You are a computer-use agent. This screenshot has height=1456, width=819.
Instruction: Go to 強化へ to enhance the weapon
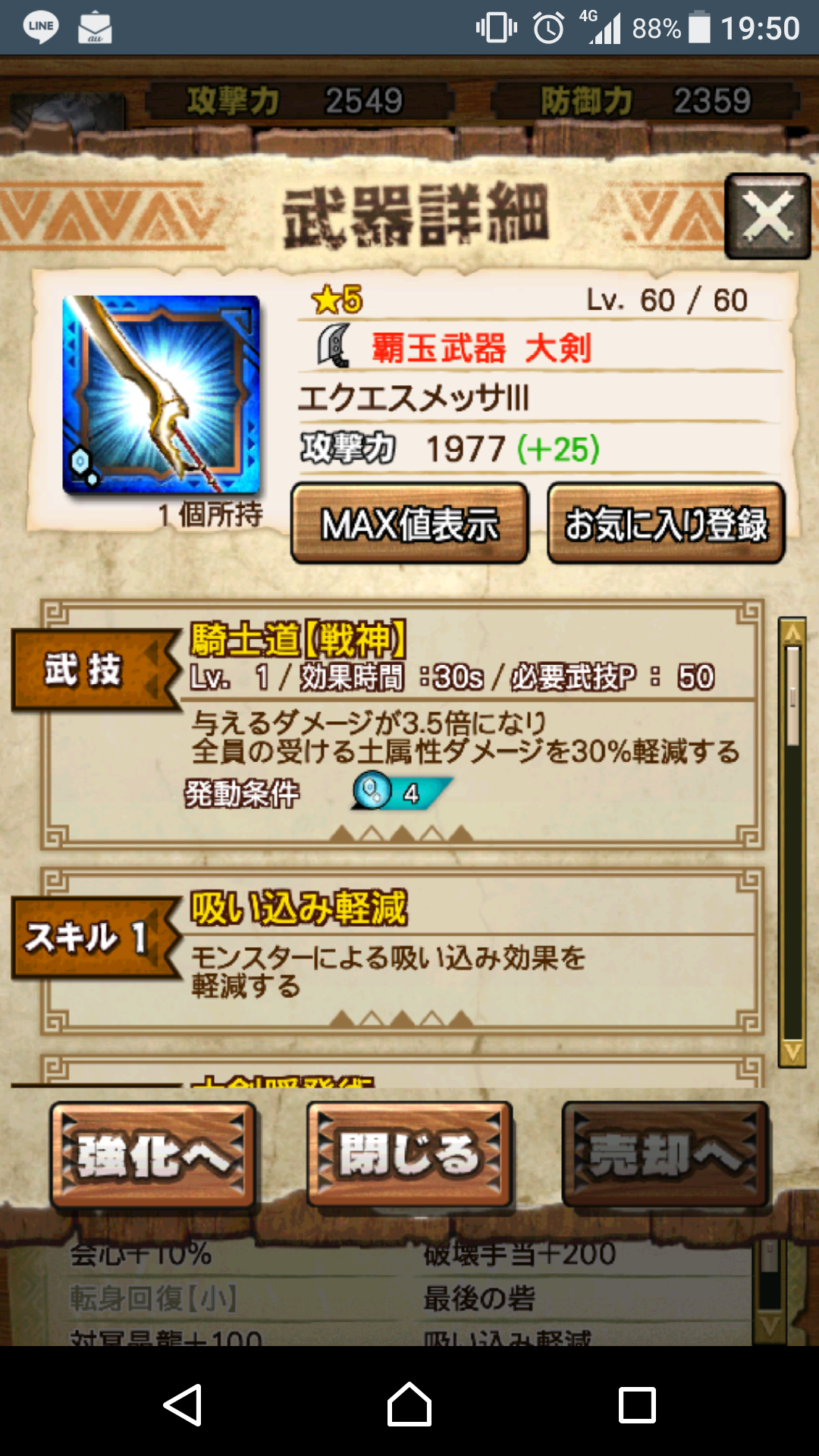[x=153, y=1155]
